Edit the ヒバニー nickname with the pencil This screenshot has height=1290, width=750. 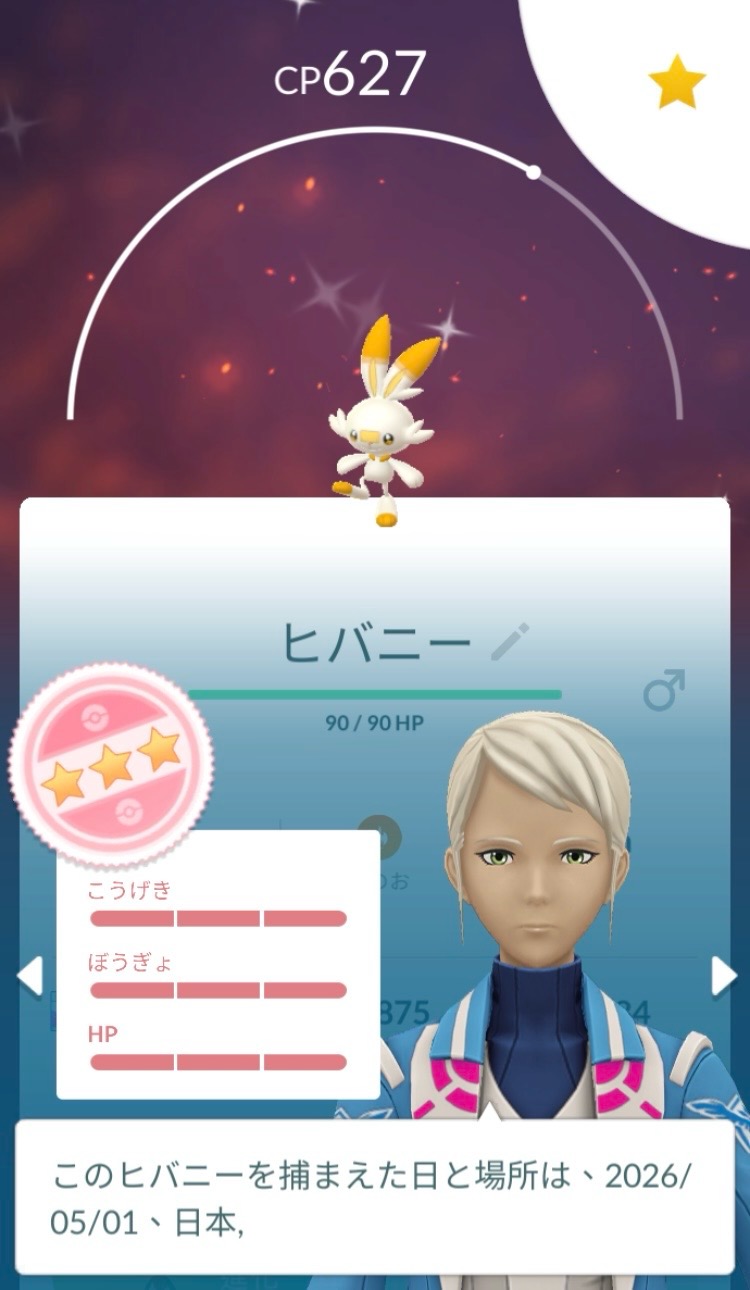(x=510, y=642)
